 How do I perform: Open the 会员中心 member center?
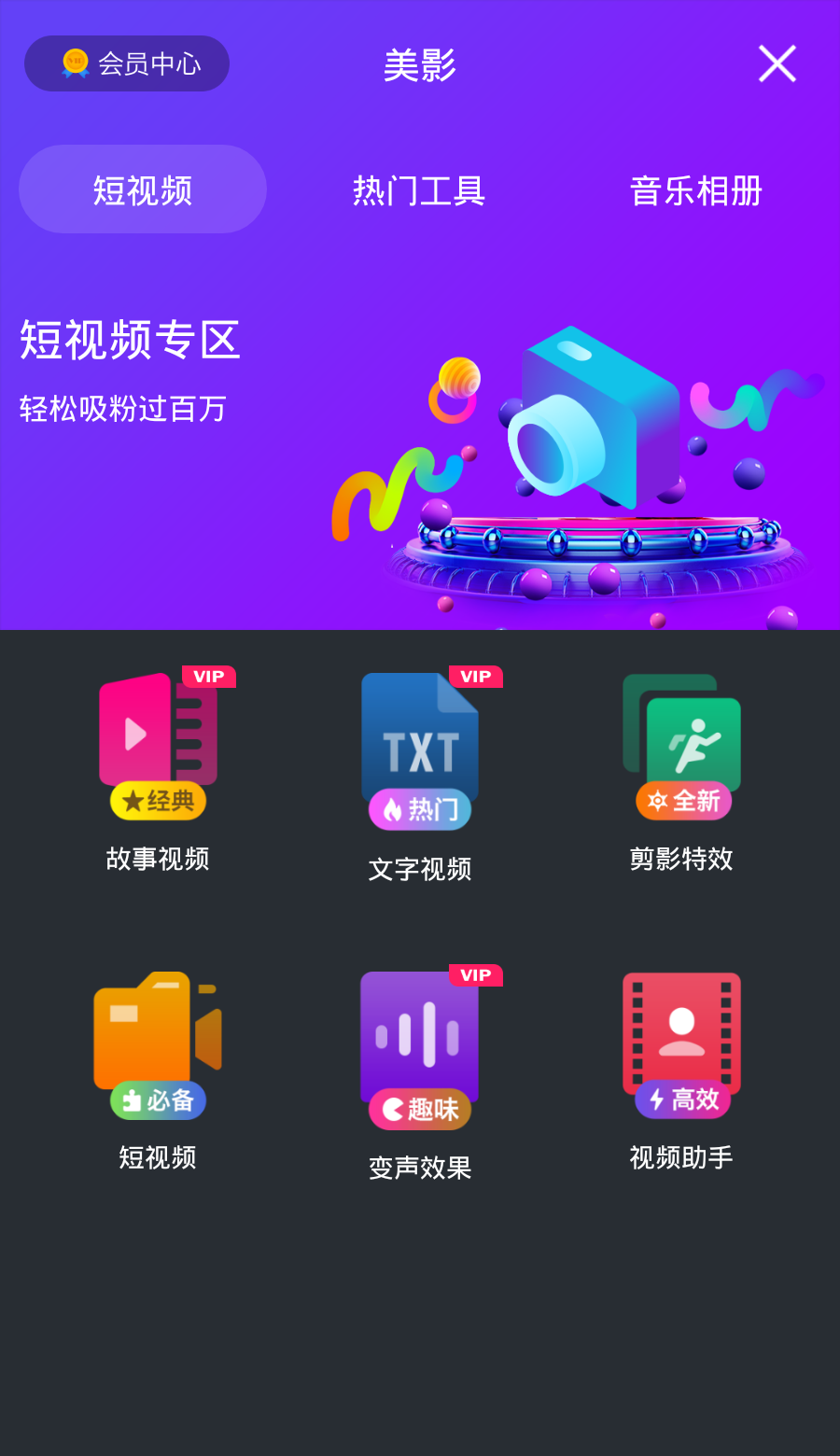coord(127,63)
